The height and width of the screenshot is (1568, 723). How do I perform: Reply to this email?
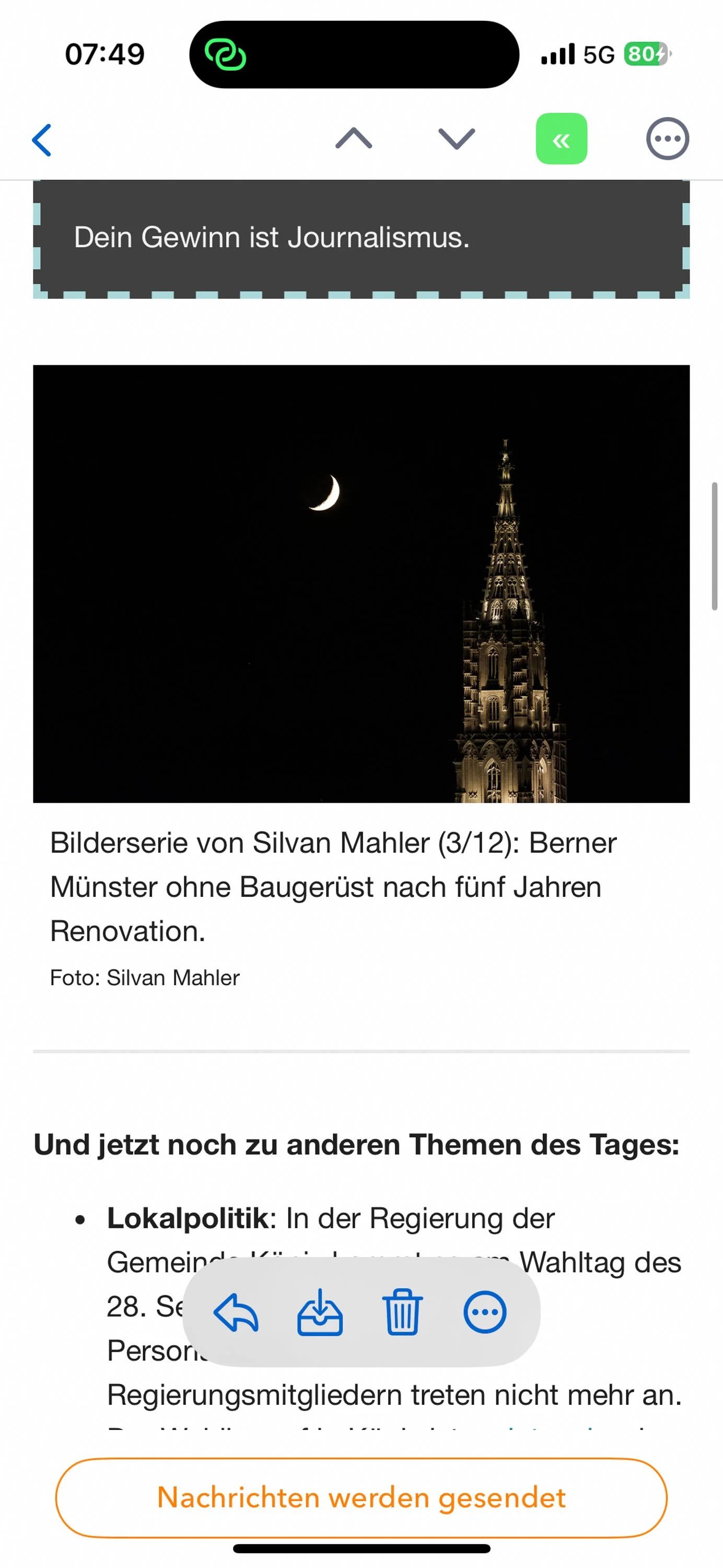point(236,1313)
